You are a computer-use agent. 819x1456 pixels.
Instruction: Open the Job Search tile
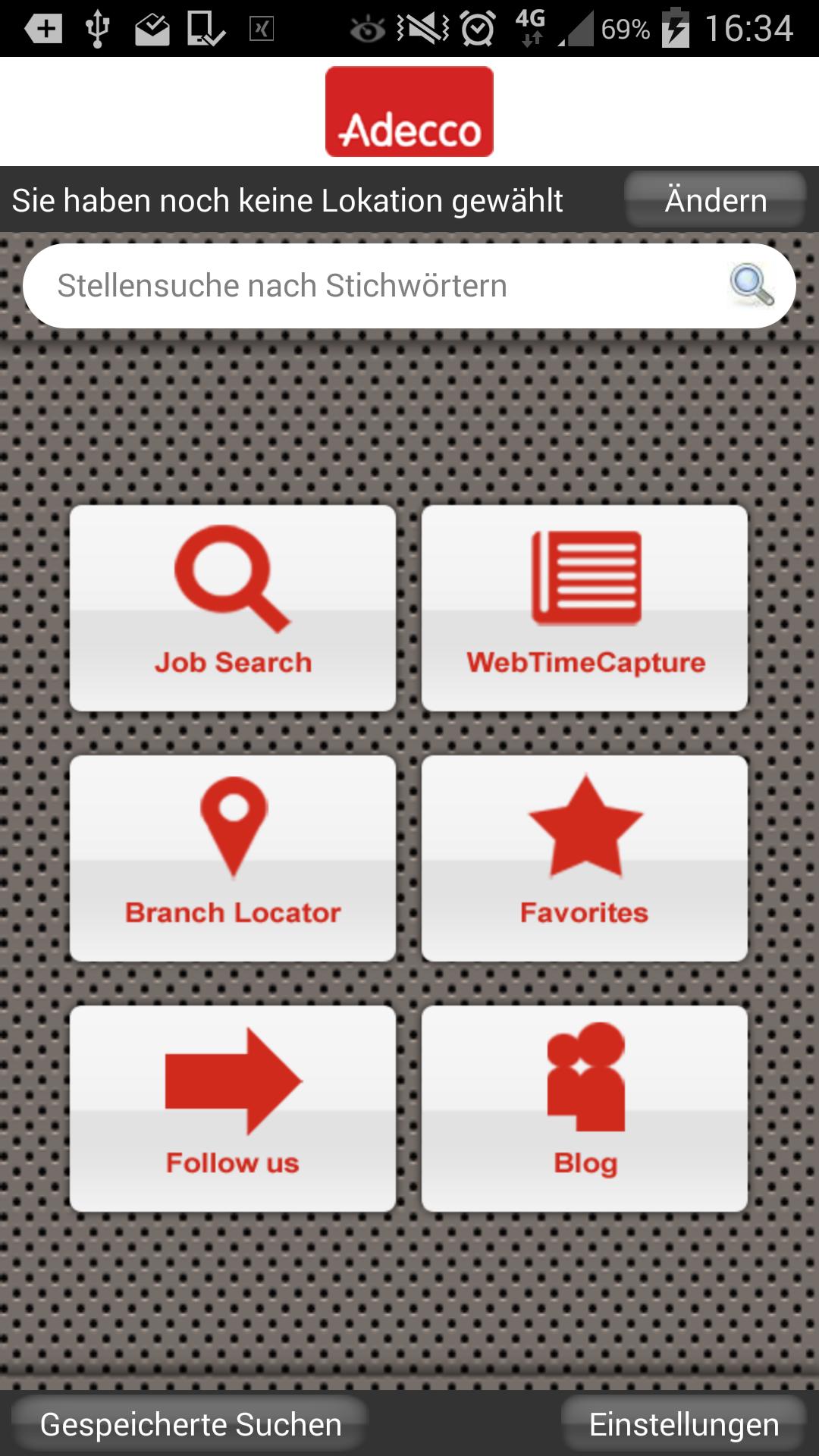coord(233,607)
